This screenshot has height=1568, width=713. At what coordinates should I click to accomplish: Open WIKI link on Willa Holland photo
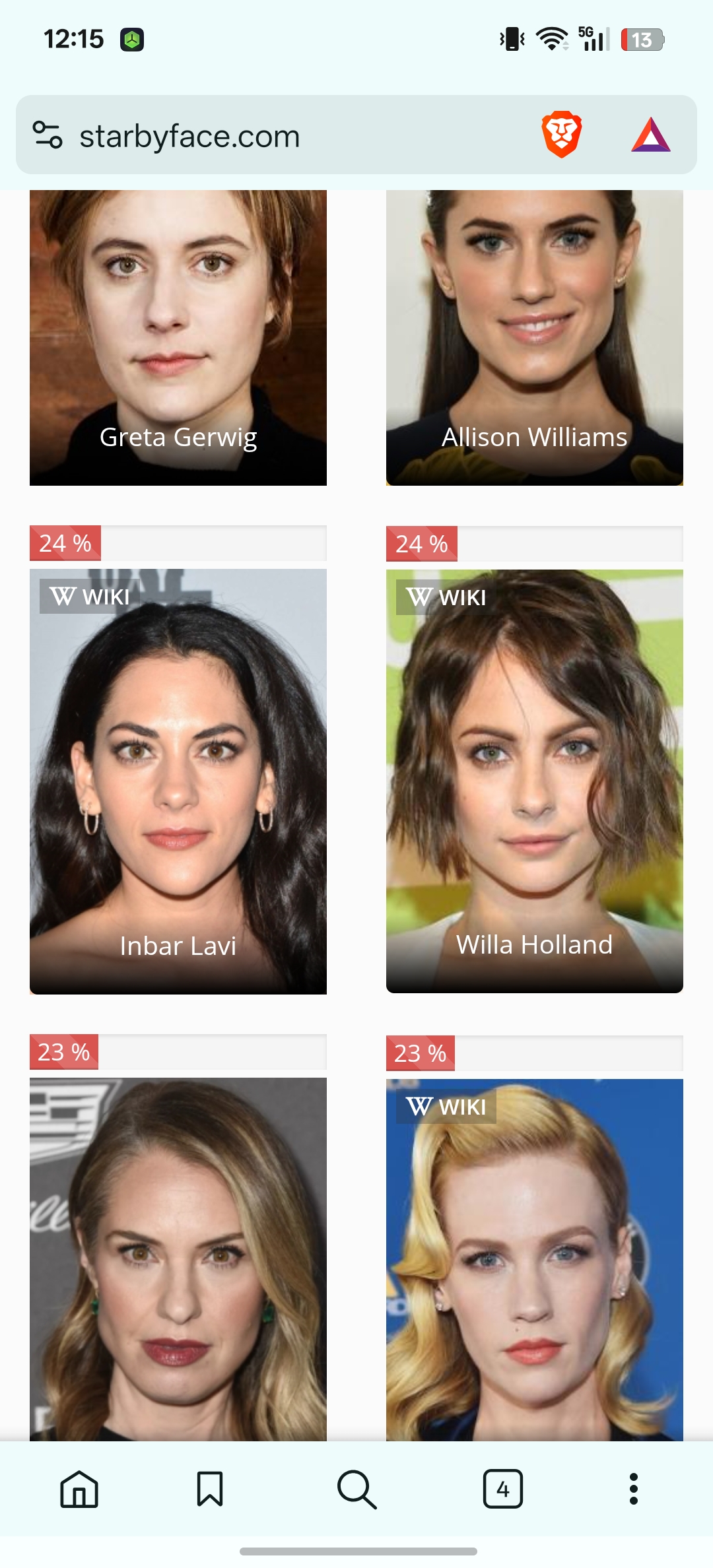(x=446, y=597)
